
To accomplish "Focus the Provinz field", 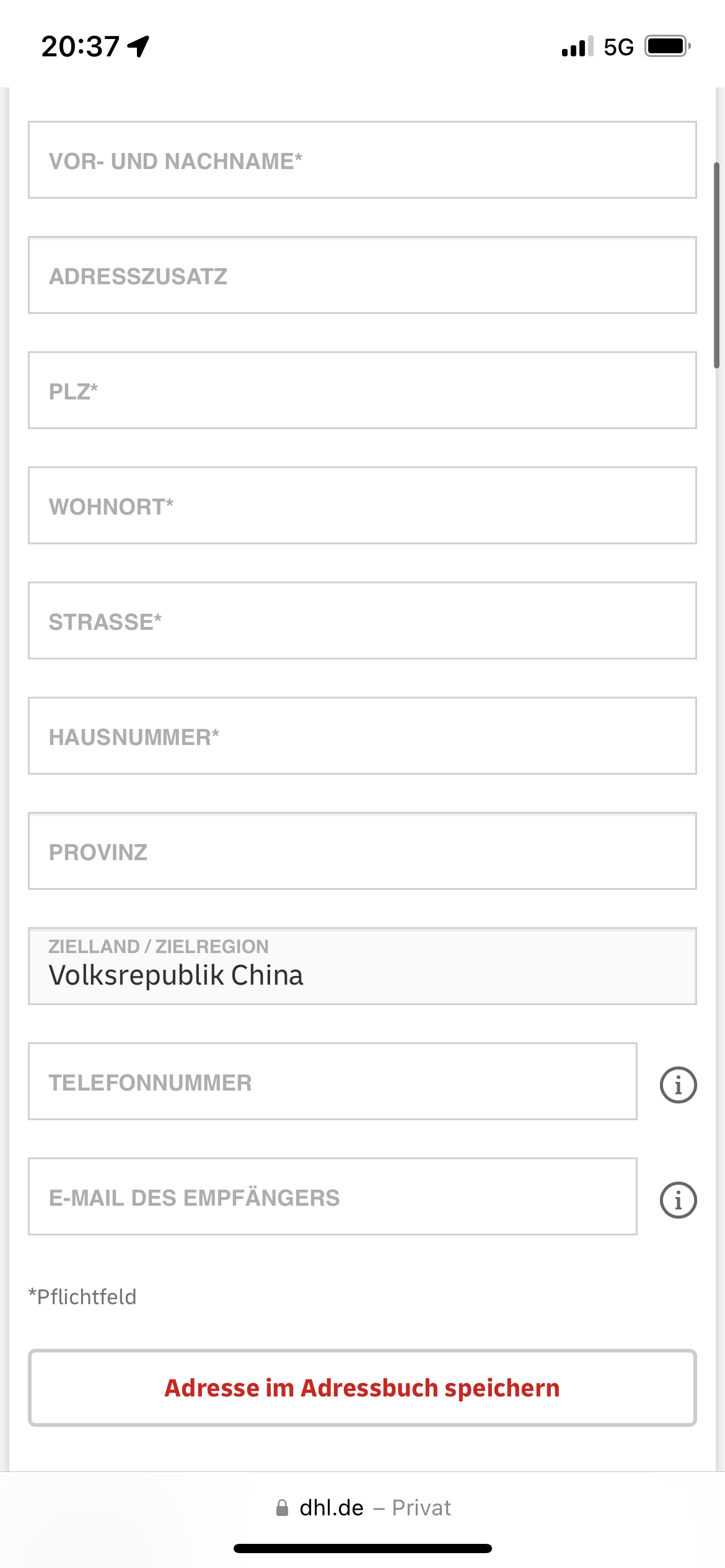I will pos(362,852).
